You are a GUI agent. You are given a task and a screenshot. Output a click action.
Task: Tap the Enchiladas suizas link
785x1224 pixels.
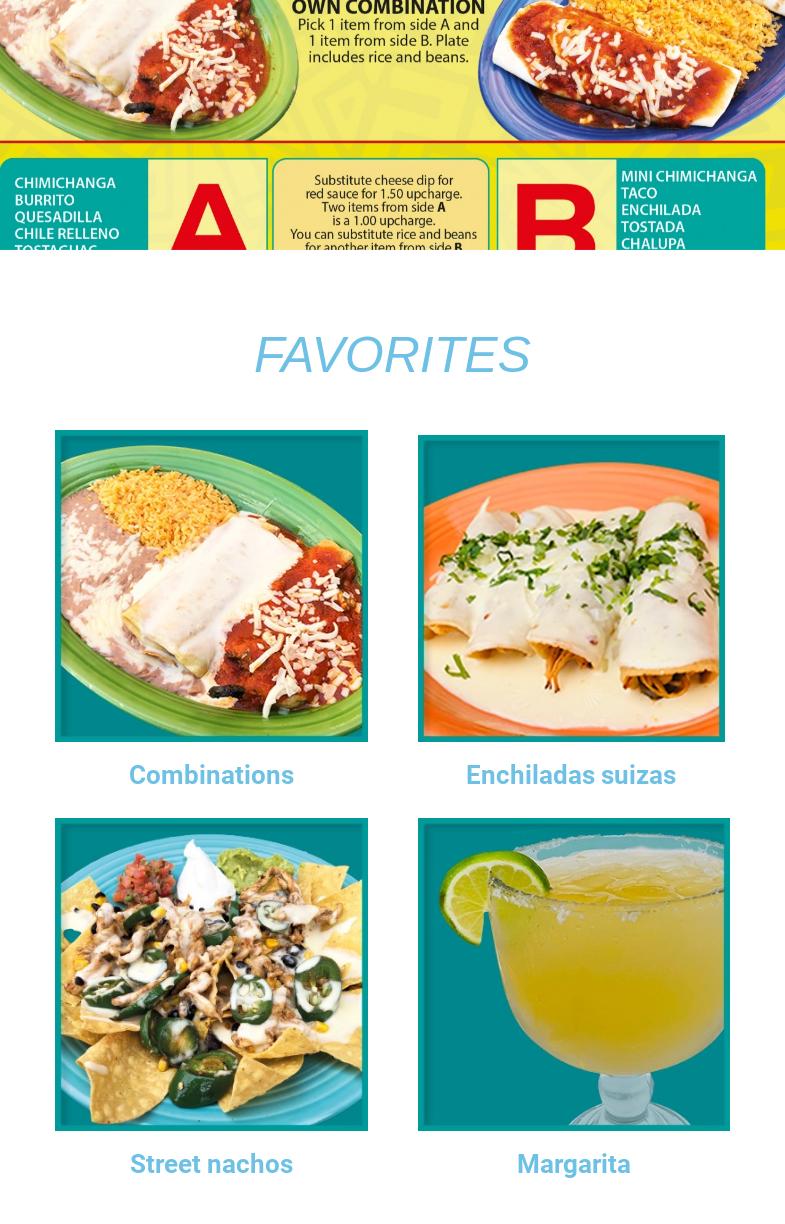571,775
